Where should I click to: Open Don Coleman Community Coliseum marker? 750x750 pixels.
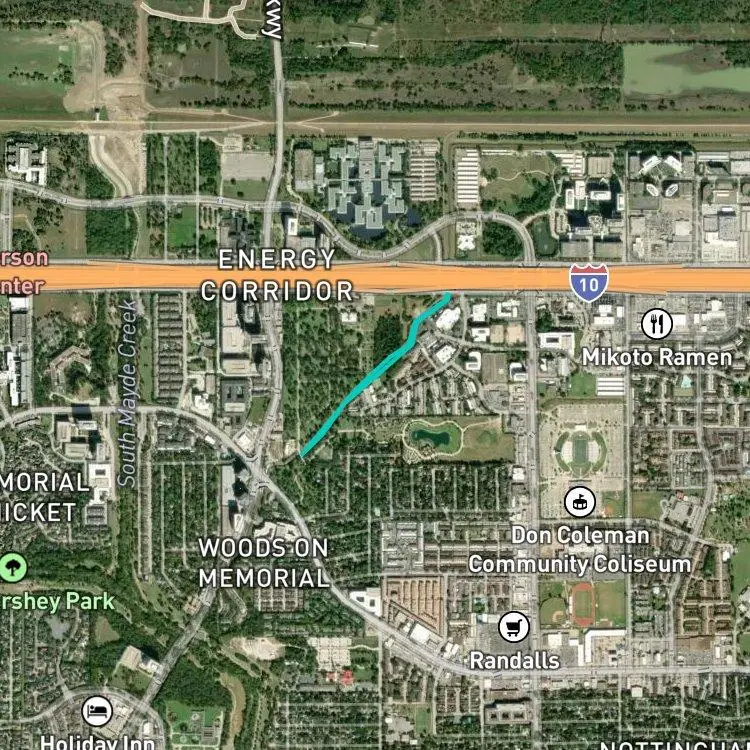point(580,502)
